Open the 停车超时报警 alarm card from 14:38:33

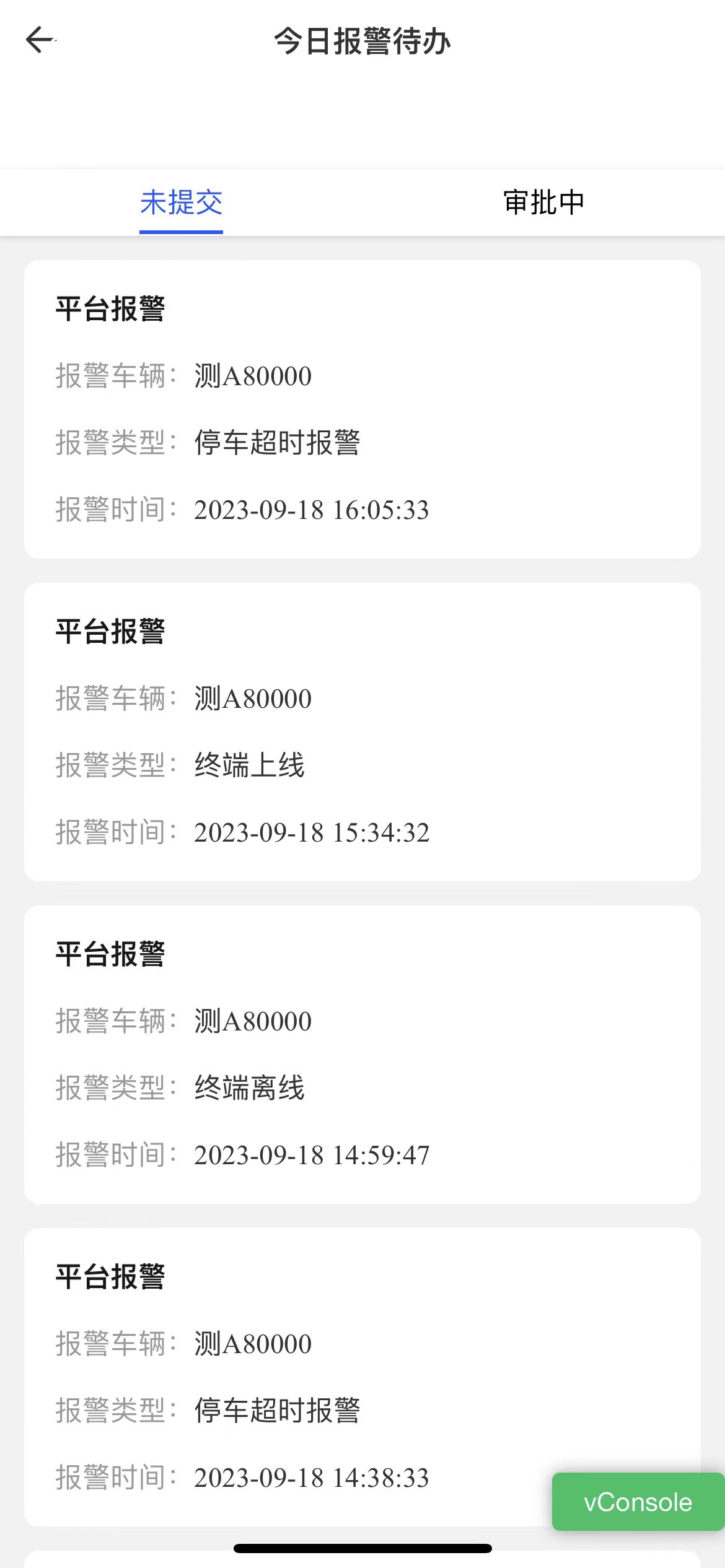coord(362,1377)
